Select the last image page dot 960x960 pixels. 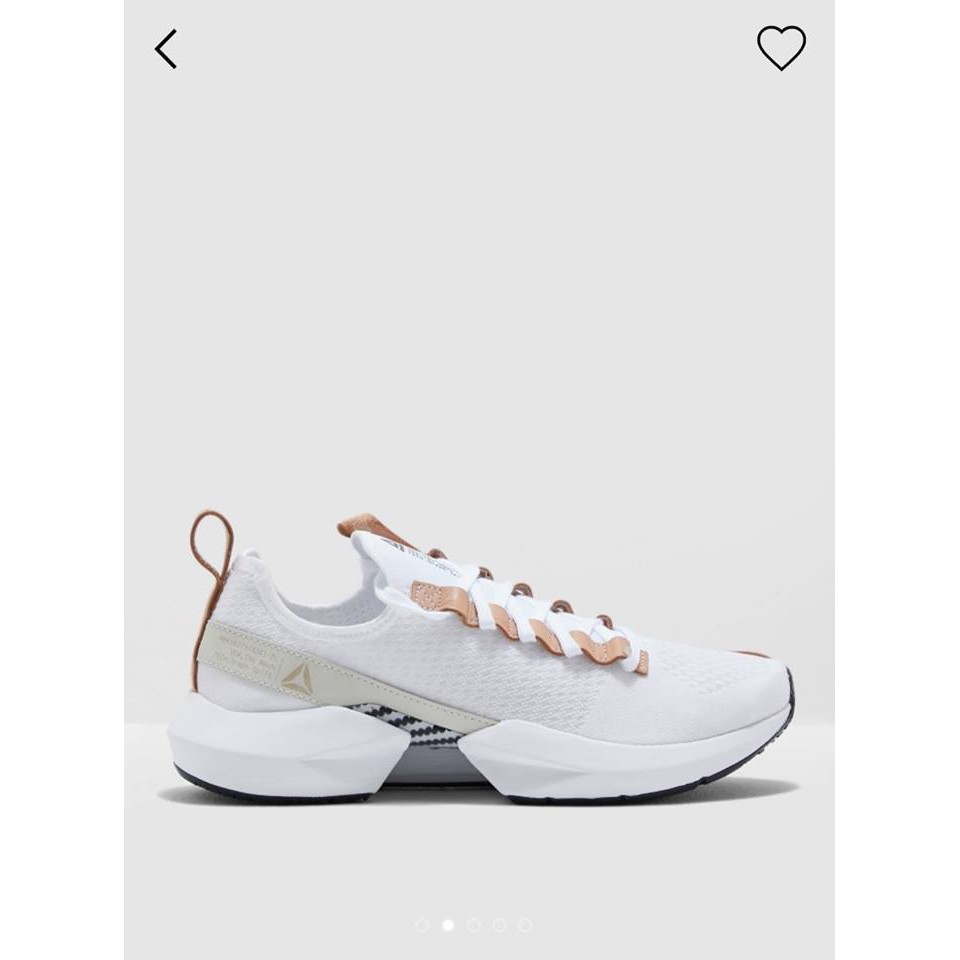(525, 926)
